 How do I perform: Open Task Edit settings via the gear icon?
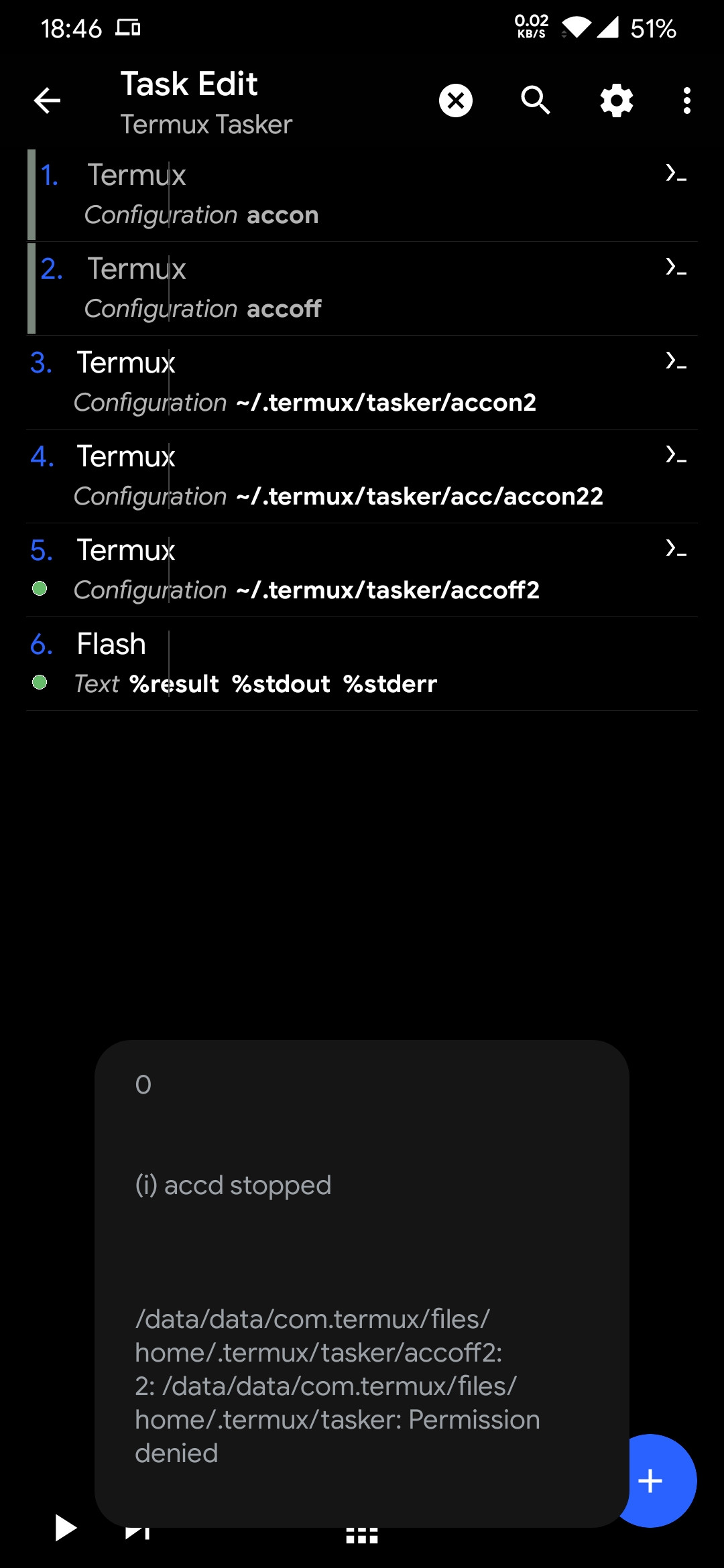(615, 100)
